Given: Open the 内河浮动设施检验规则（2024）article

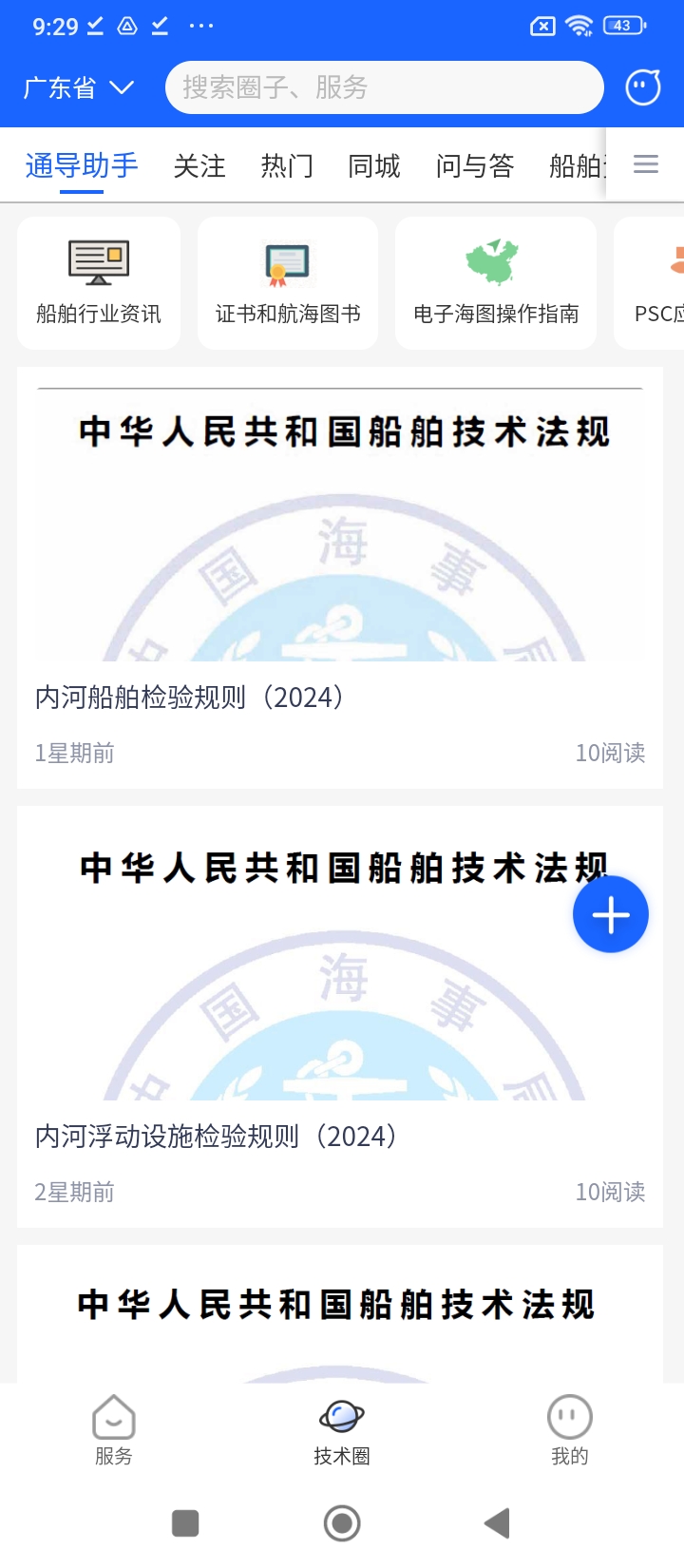Looking at the screenshot, I should point(217,1136).
